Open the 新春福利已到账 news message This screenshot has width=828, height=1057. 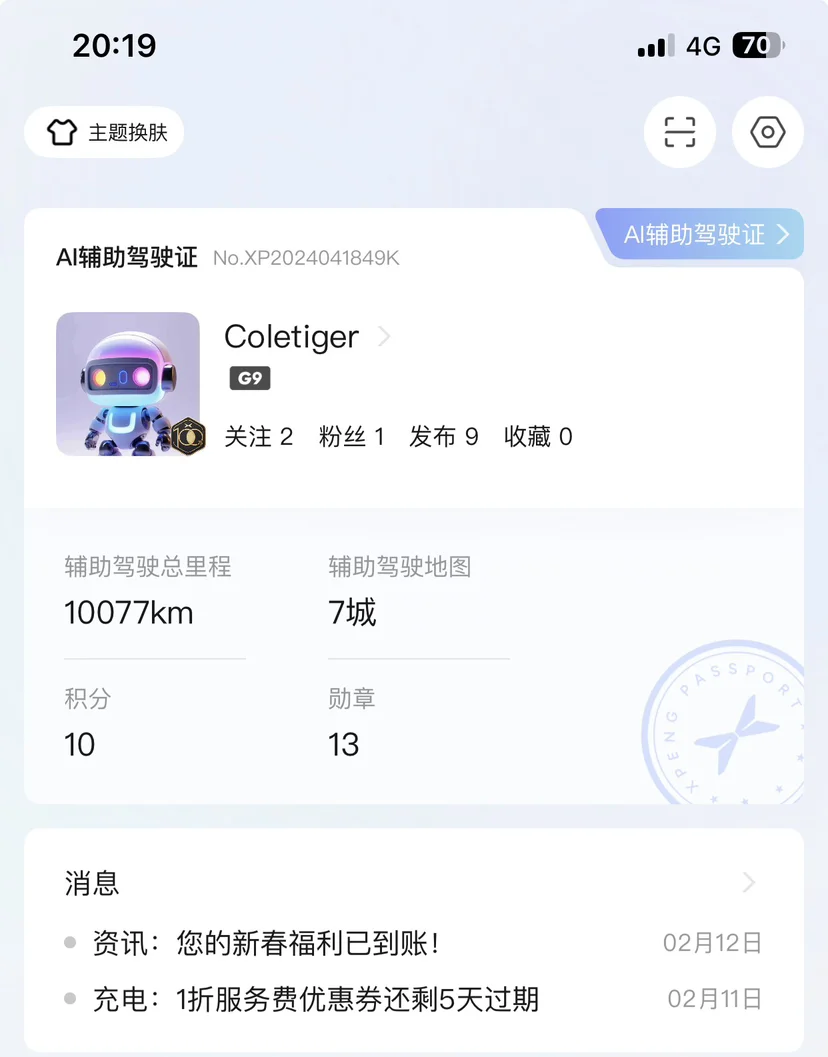pyautogui.click(x=308, y=942)
